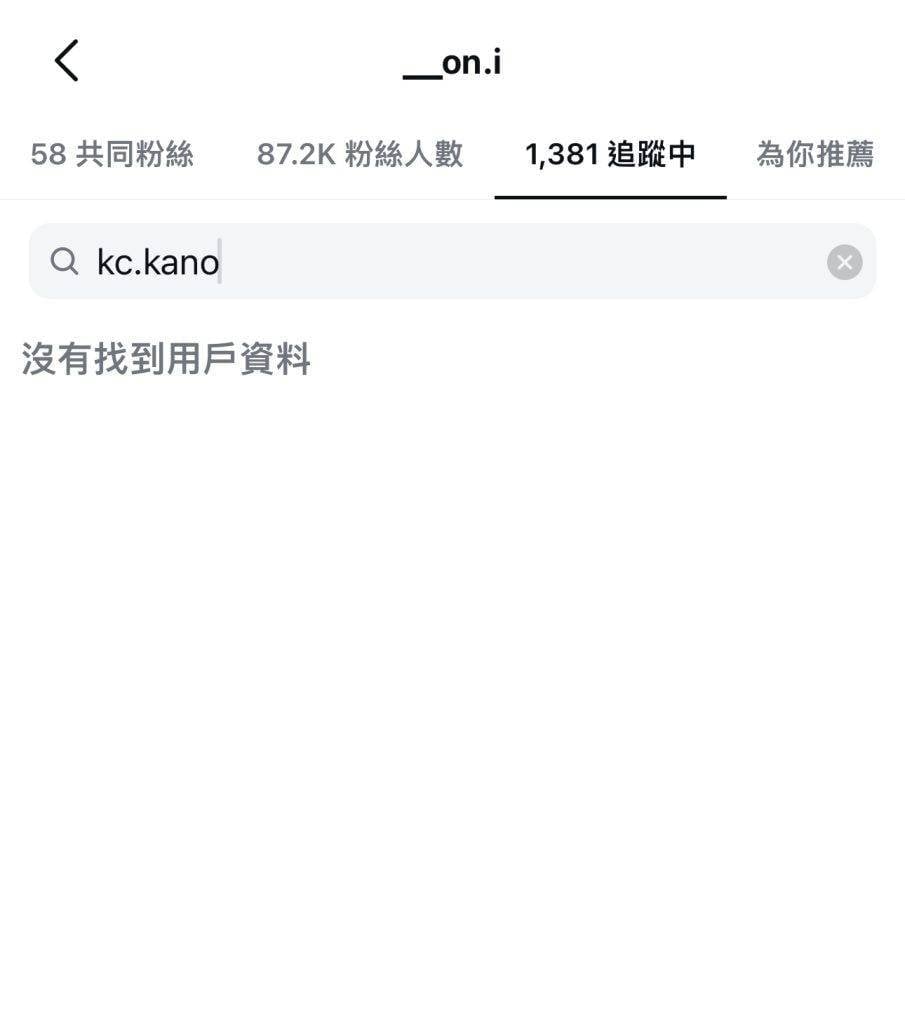Switch to the 為你推薦 tab
Screen dimensions: 905x1024
[814, 155]
